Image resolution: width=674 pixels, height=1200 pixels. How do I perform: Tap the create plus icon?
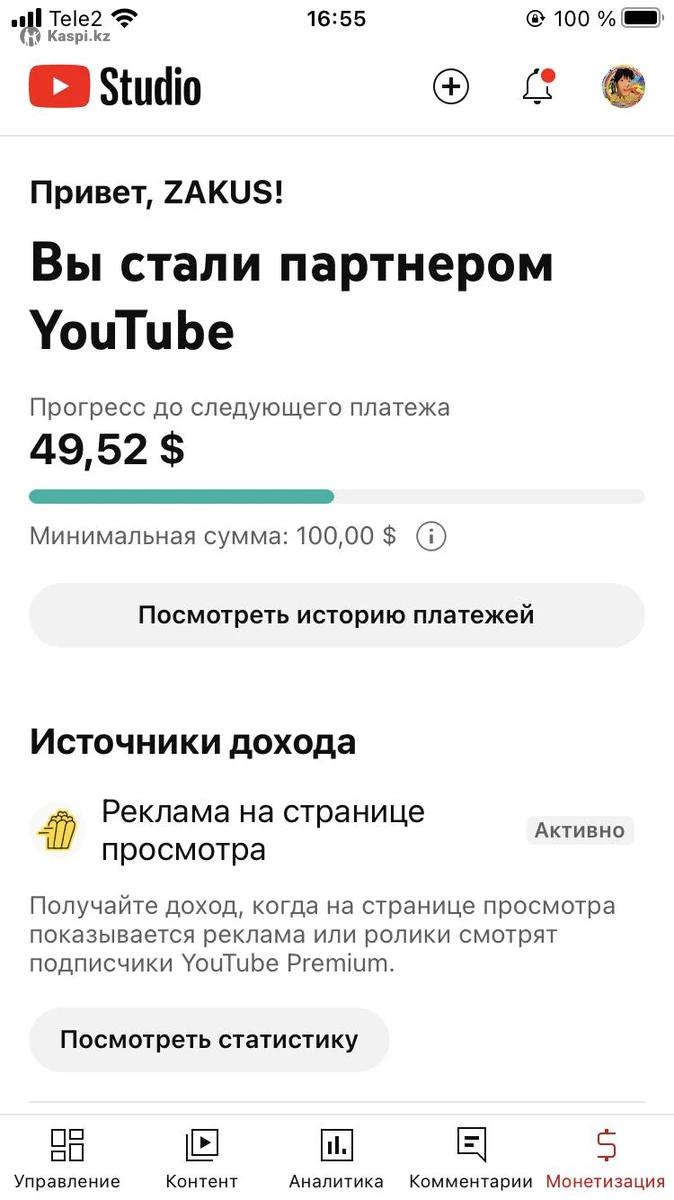point(450,87)
